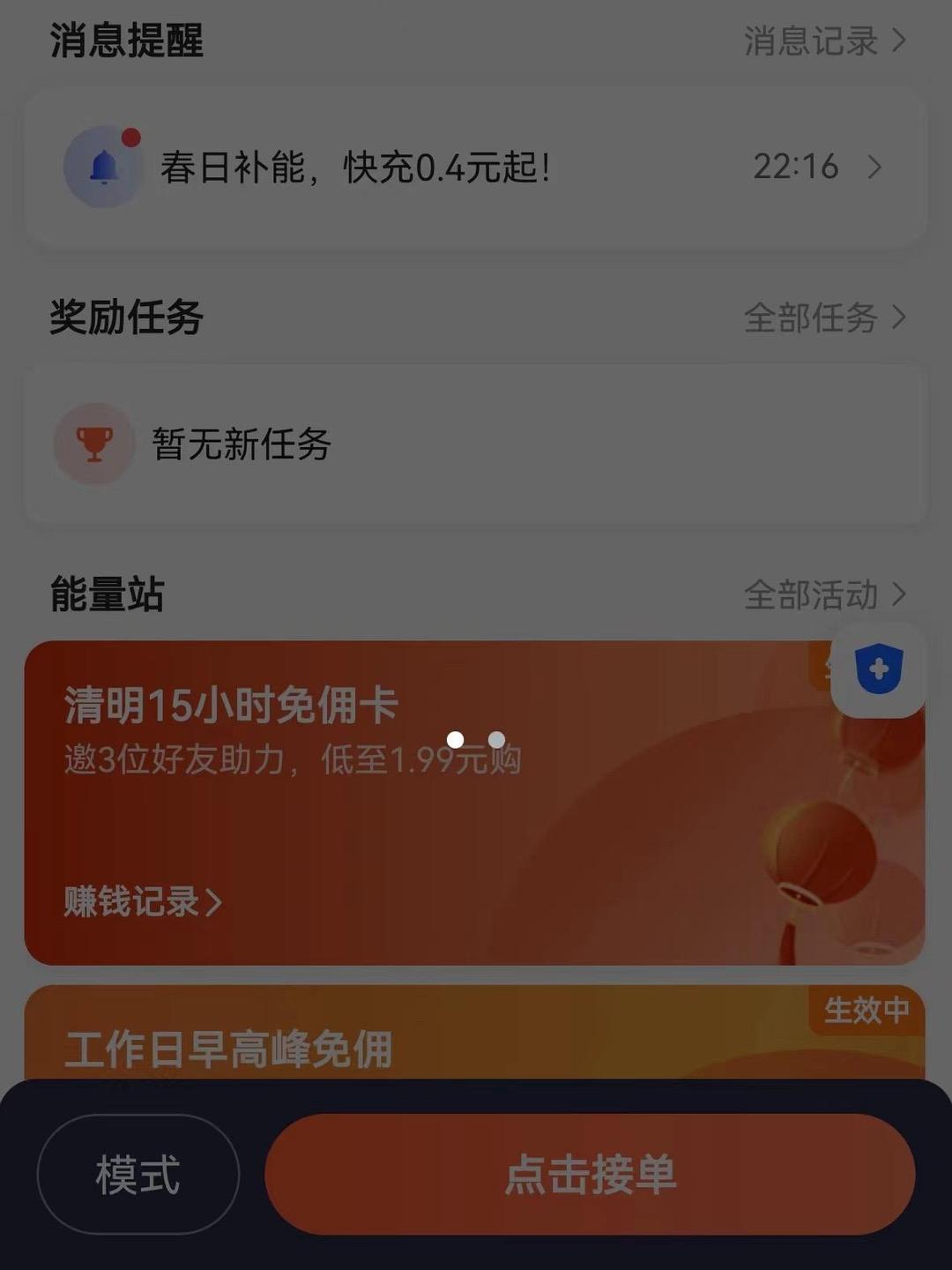The height and width of the screenshot is (1270, 952).
Task: Select the second carousel indicator dot
Action: [495, 741]
